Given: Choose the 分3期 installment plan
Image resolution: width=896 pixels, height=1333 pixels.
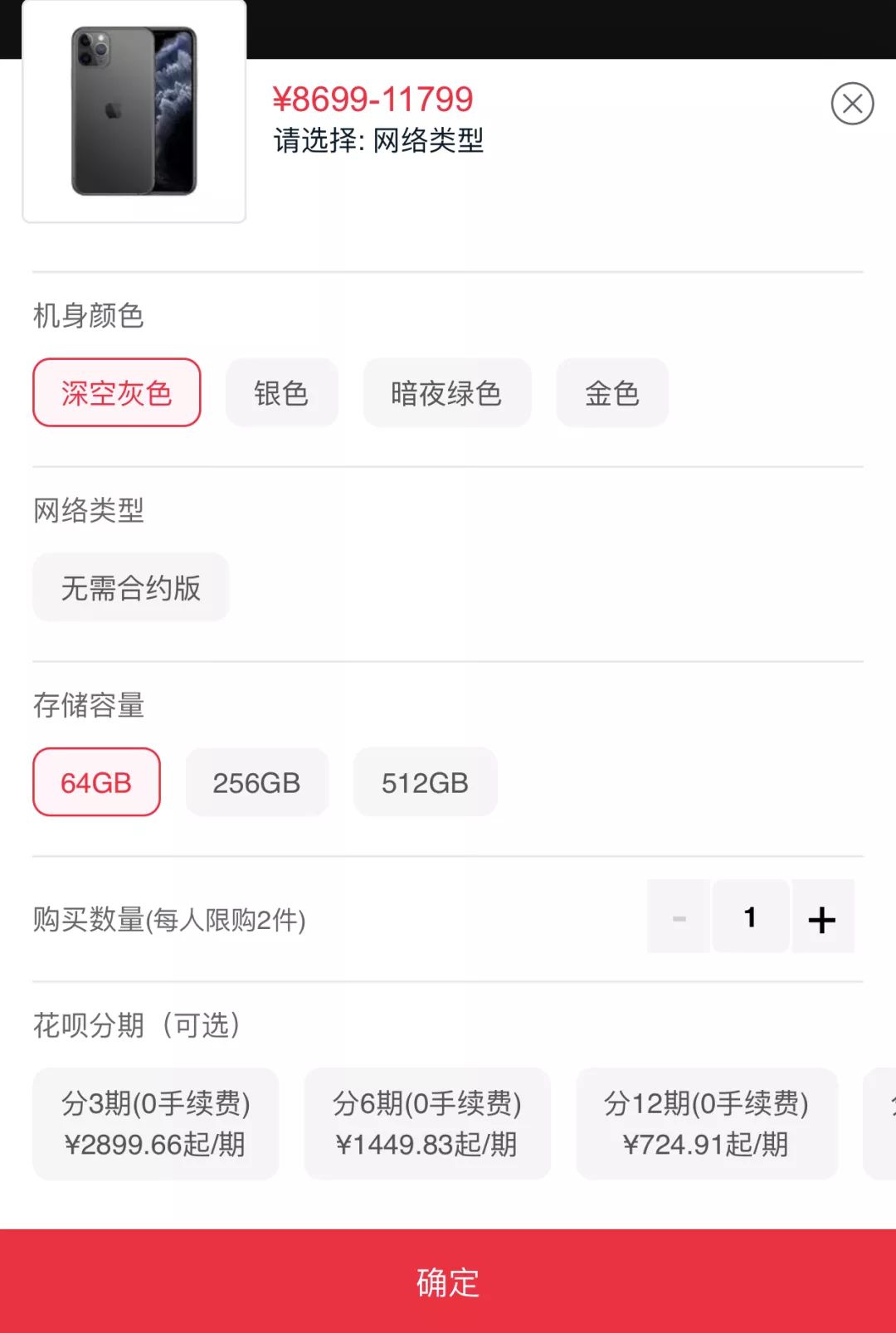Looking at the screenshot, I should coord(155,1123).
